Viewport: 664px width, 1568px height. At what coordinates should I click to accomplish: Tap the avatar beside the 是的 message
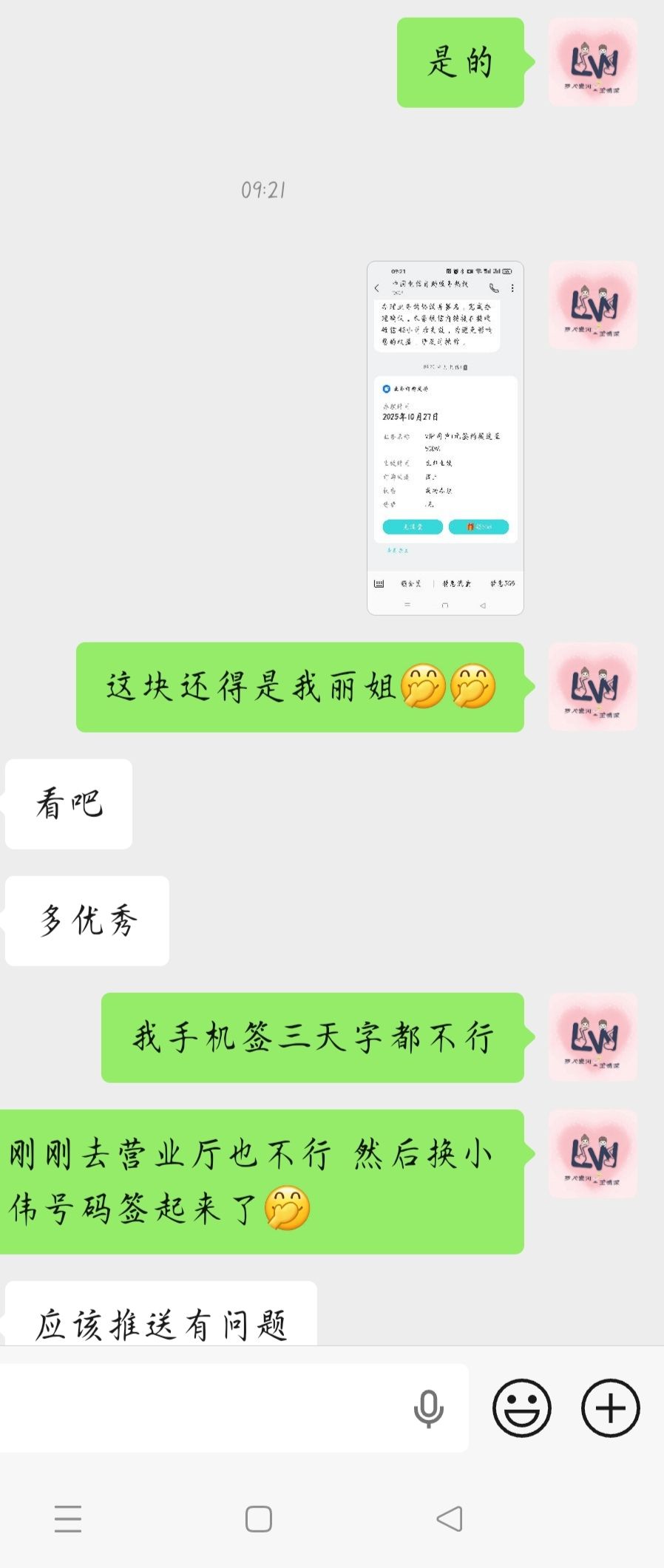coord(592,62)
